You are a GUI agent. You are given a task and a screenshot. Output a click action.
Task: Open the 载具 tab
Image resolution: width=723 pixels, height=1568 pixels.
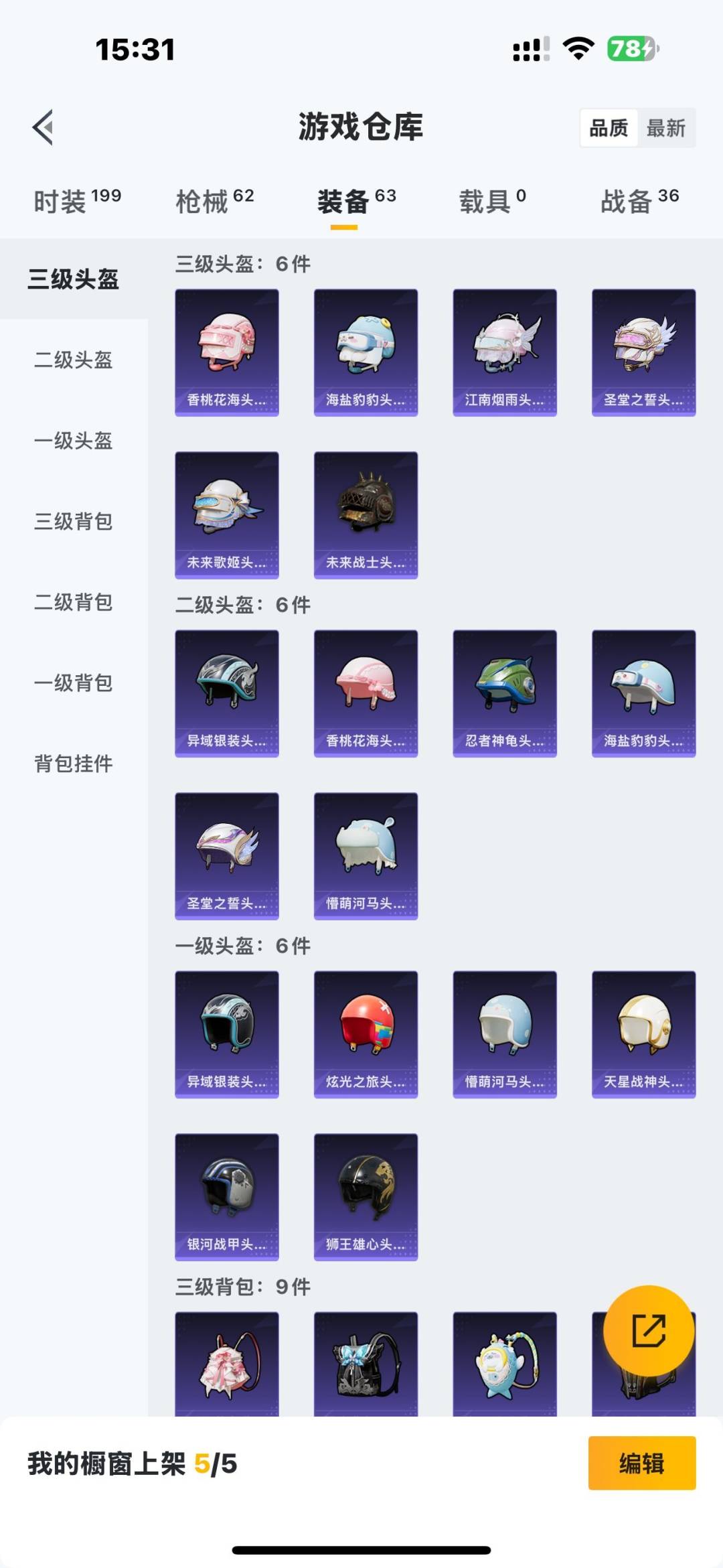[x=492, y=201]
